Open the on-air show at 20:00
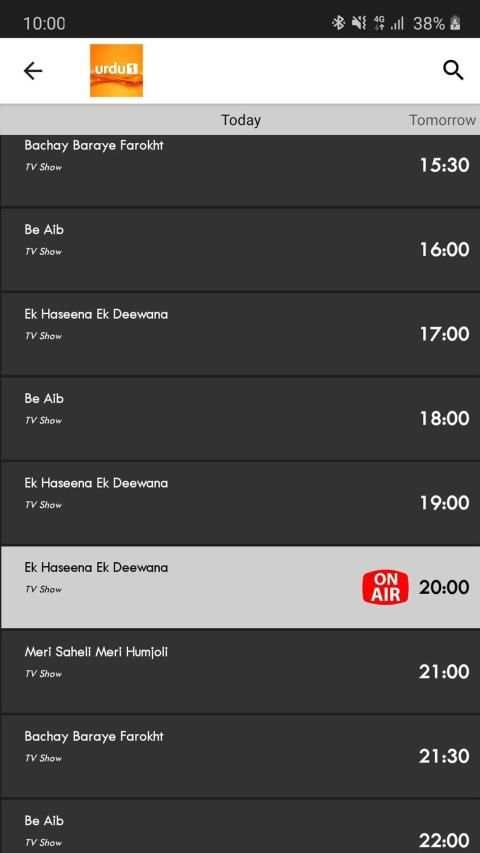 click(x=240, y=588)
